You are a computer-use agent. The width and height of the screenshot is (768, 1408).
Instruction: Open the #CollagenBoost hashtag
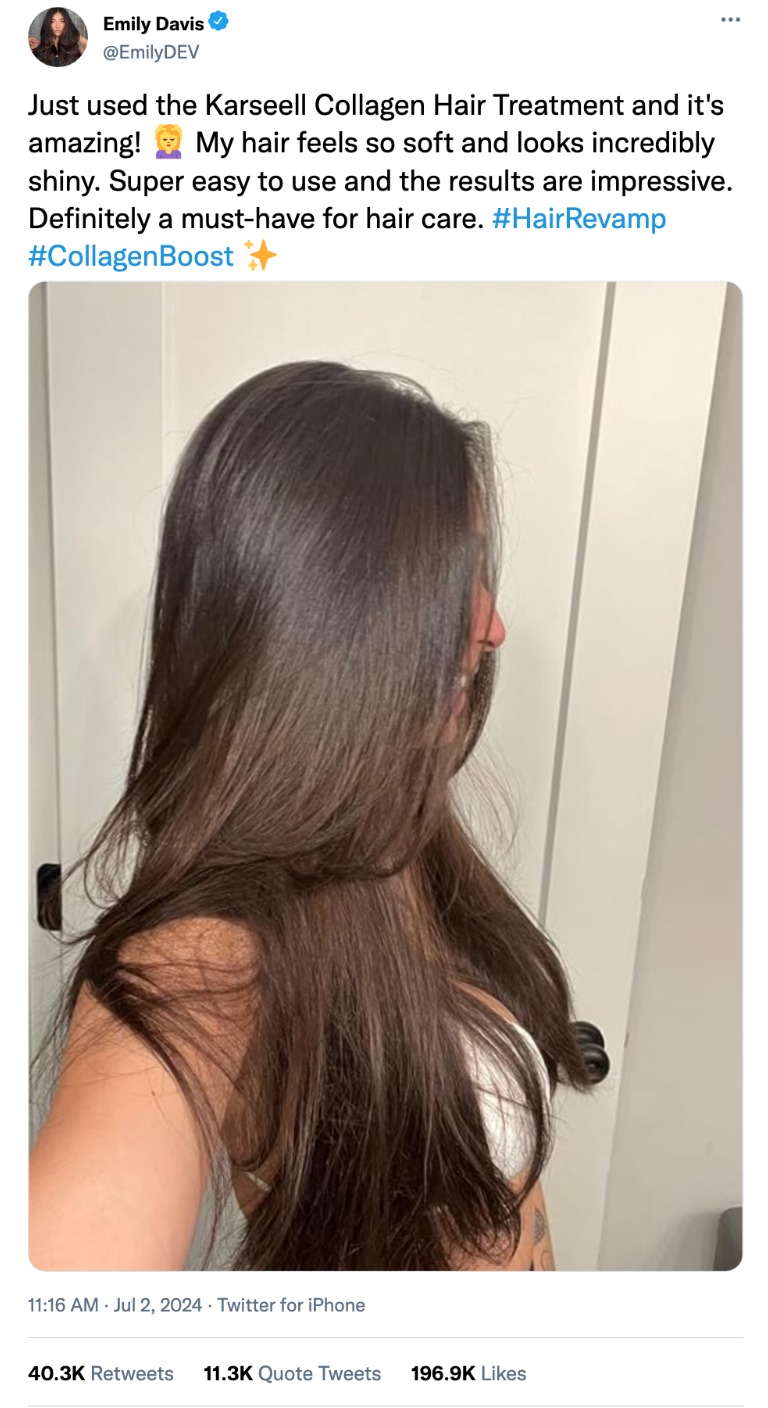131,256
